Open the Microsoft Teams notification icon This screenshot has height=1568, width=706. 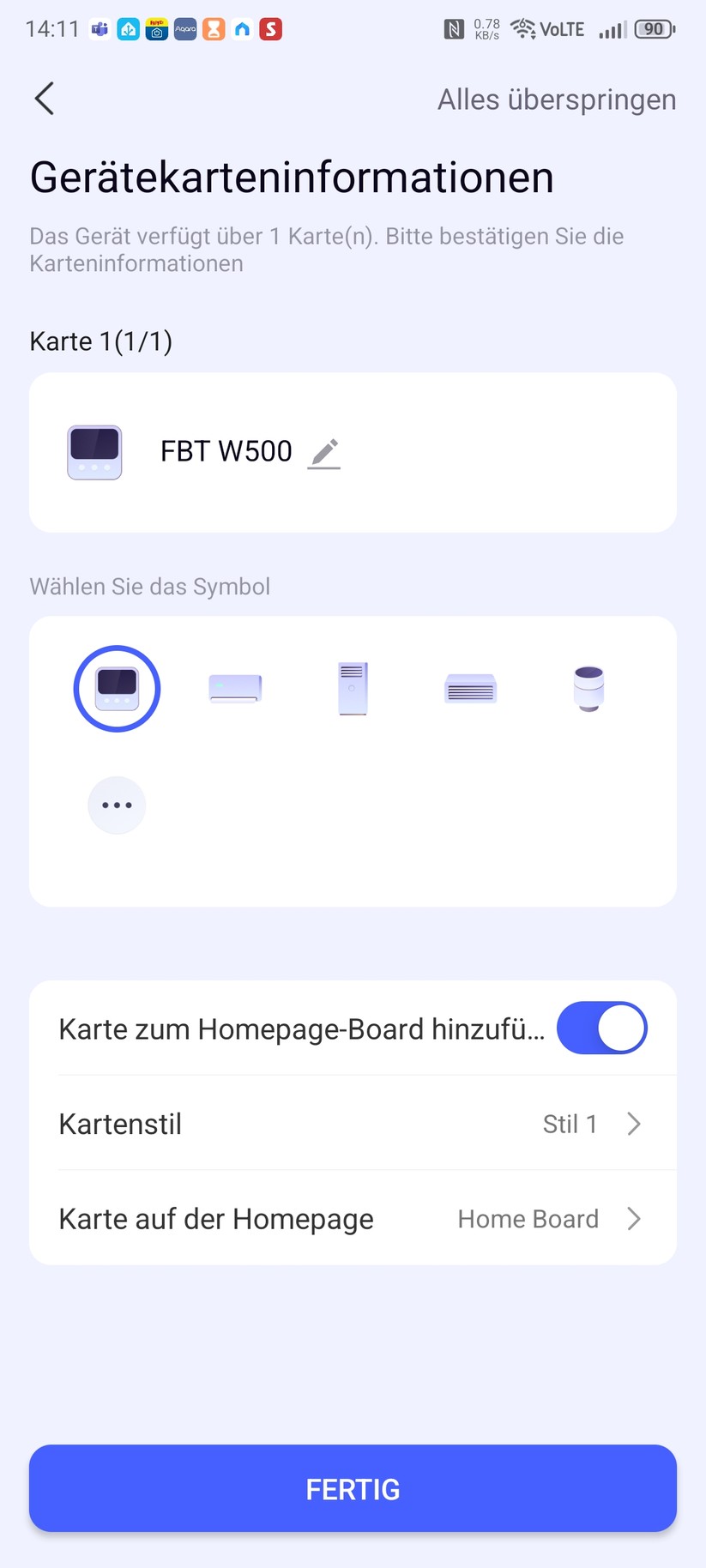(99, 28)
